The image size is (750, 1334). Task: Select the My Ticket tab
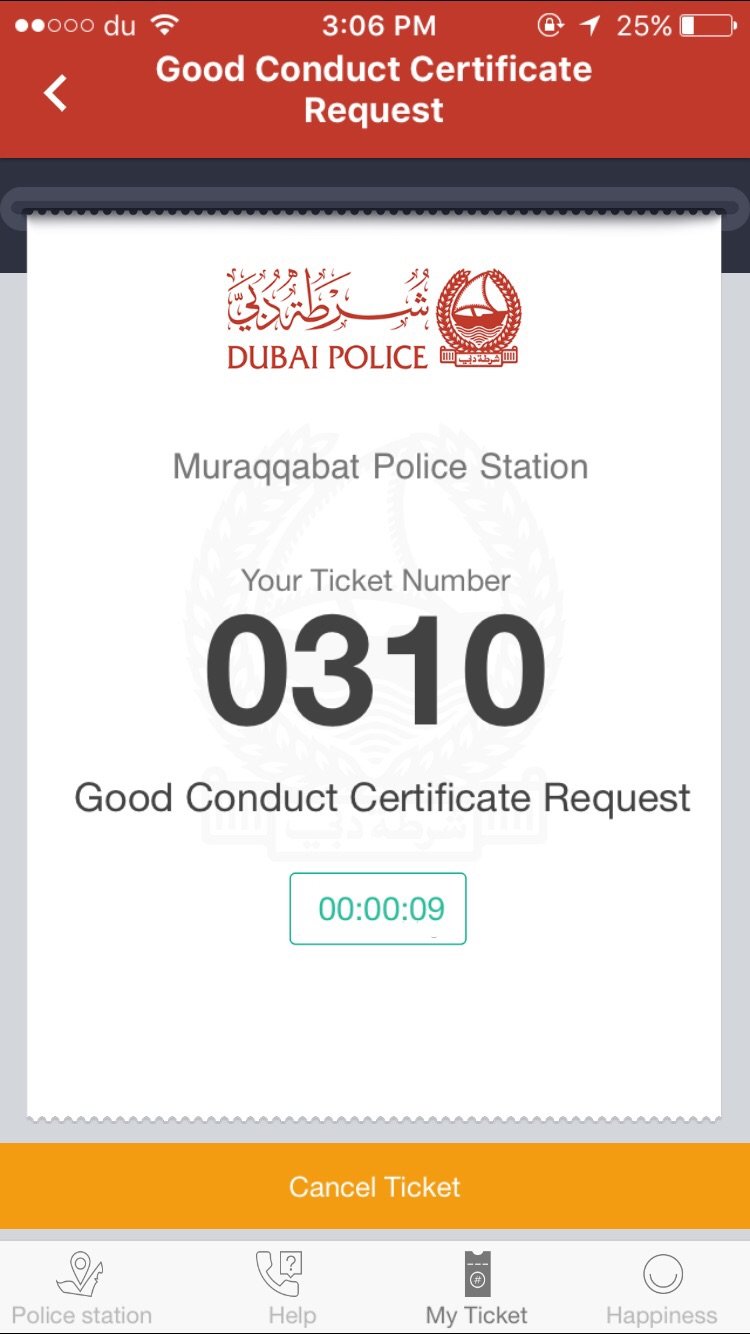(x=477, y=1289)
